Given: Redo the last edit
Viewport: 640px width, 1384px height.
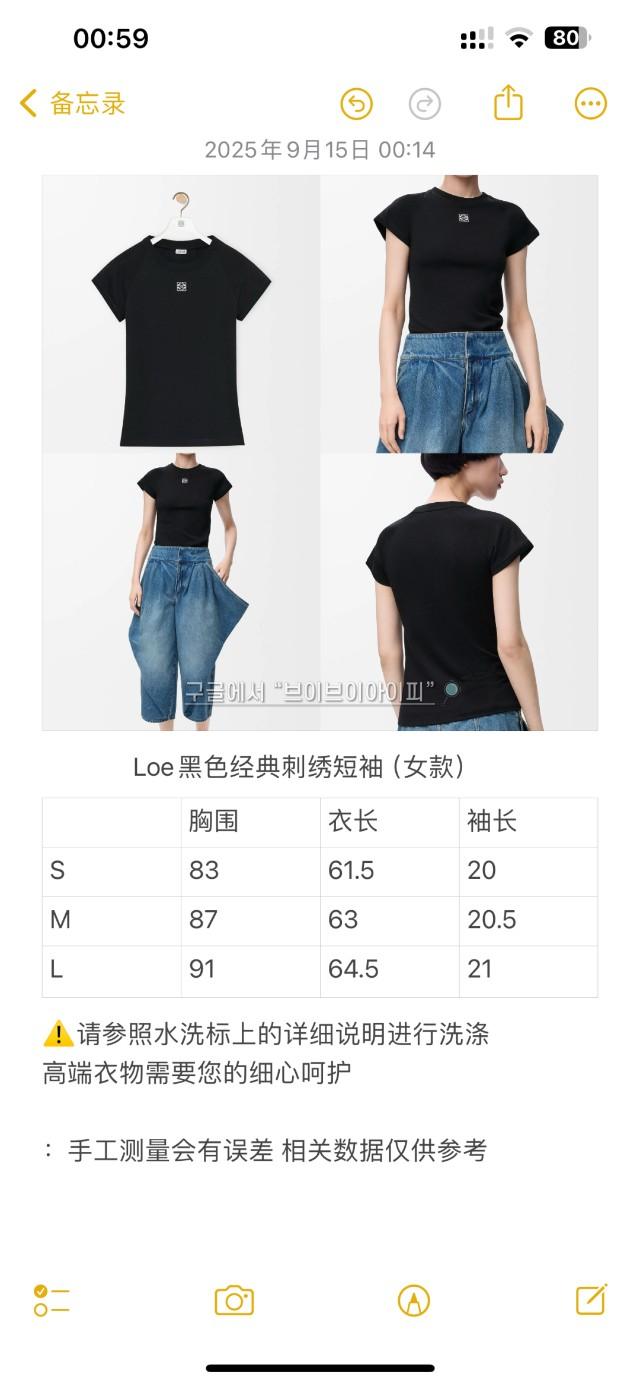Looking at the screenshot, I should (x=425, y=103).
